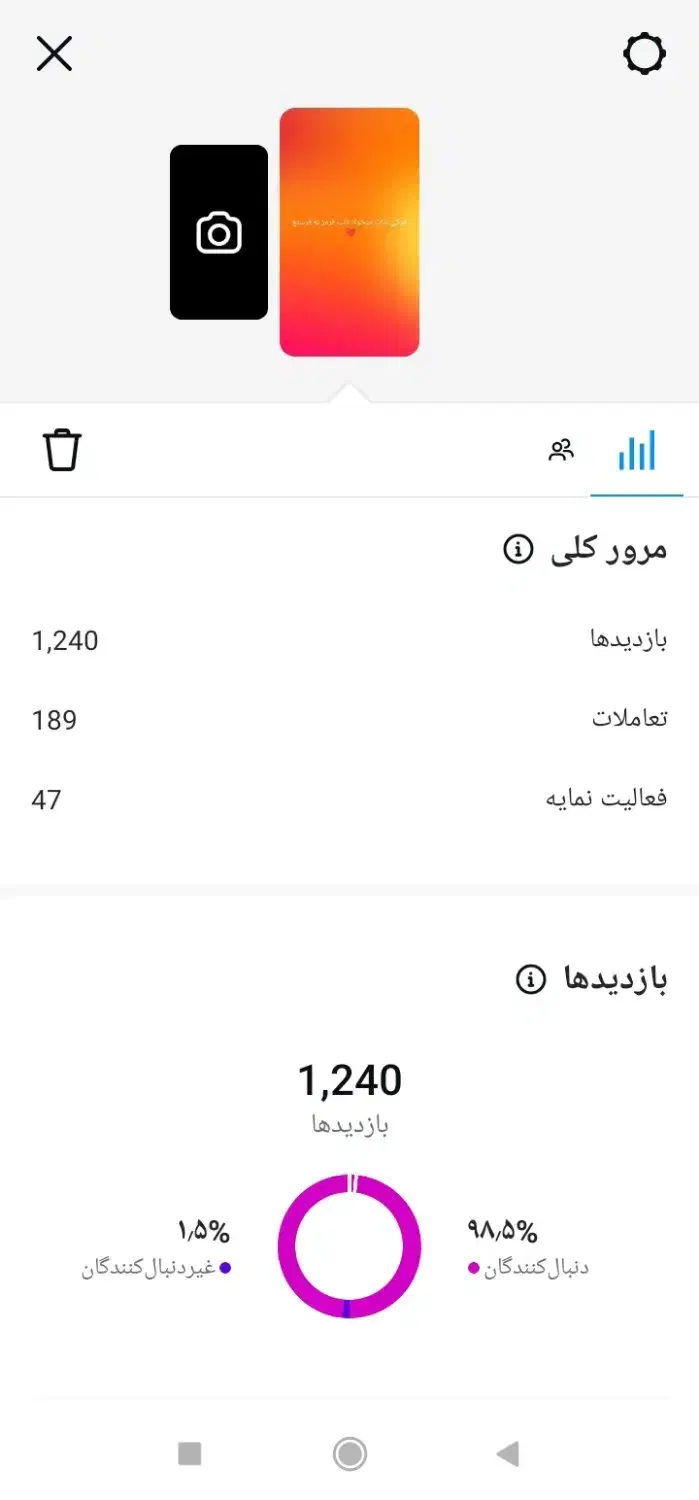Tap the info icon beside بازدیدها heading
The width and height of the screenshot is (699, 1500).
(x=530, y=979)
